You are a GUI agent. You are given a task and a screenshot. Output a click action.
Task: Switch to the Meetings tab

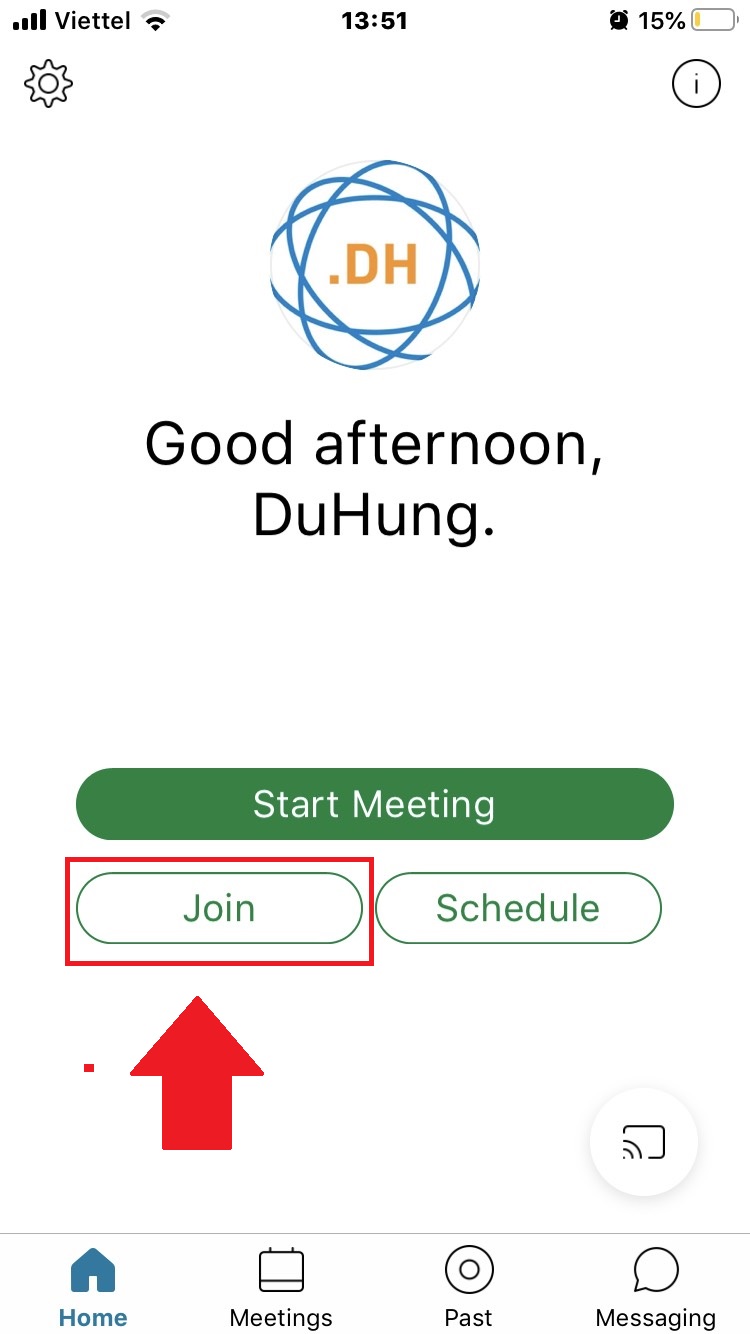pos(280,1285)
